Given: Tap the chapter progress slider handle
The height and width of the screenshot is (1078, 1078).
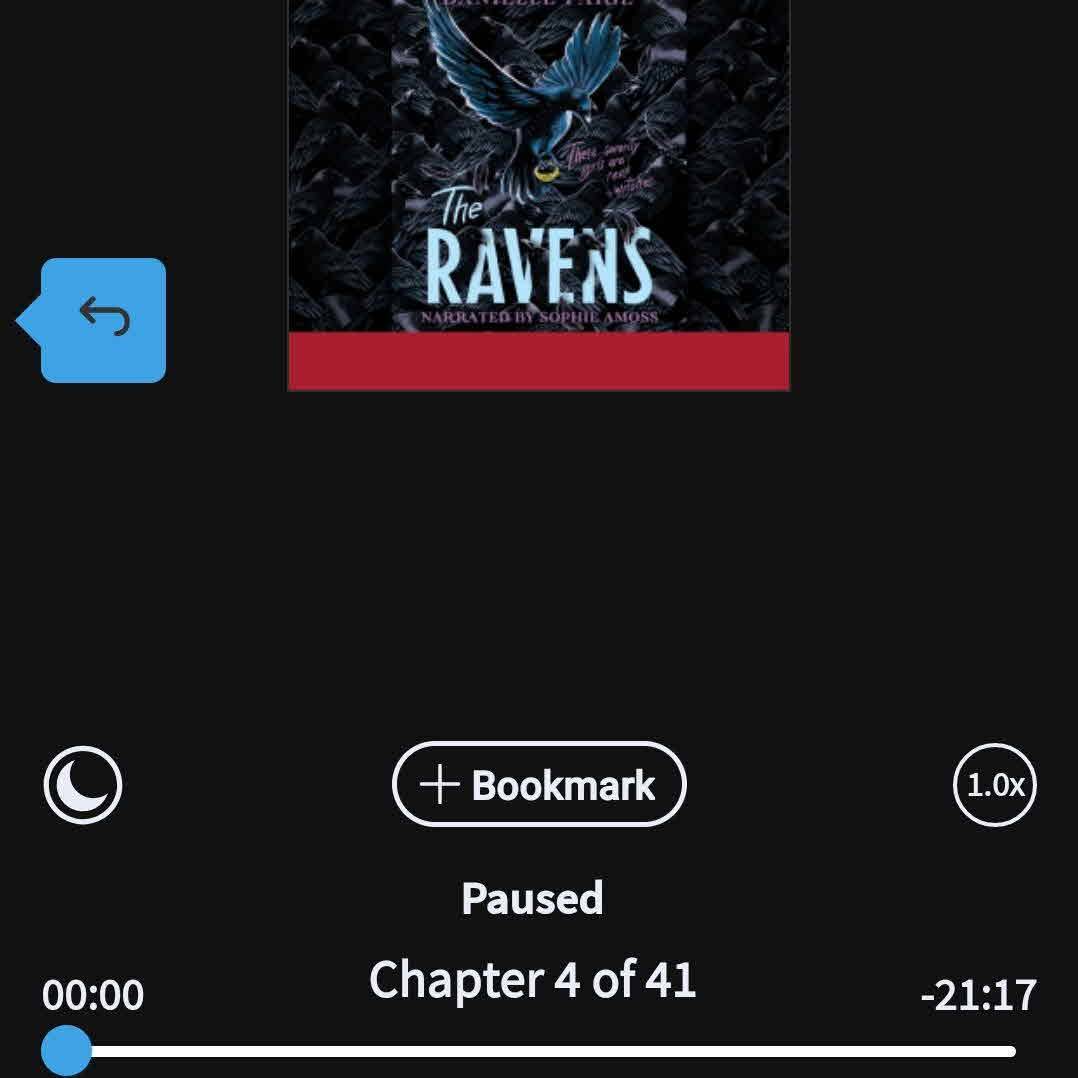Looking at the screenshot, I should [x=66, y=1051].
